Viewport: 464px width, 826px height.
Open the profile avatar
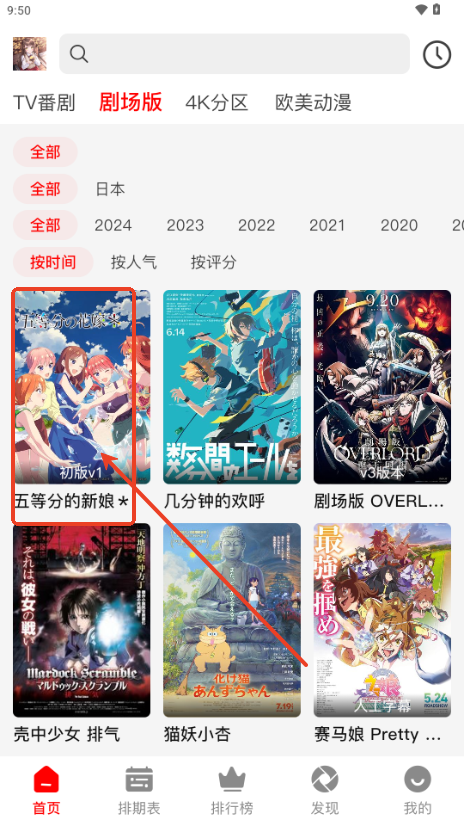(29, 54)
